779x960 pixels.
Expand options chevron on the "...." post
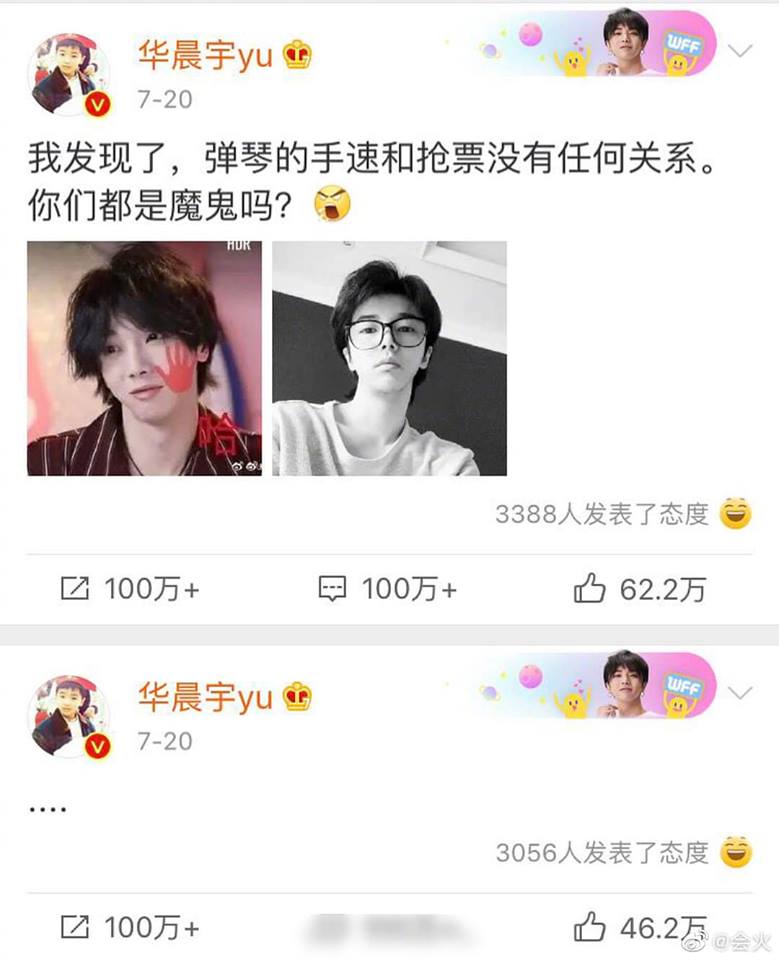[741, 692]
